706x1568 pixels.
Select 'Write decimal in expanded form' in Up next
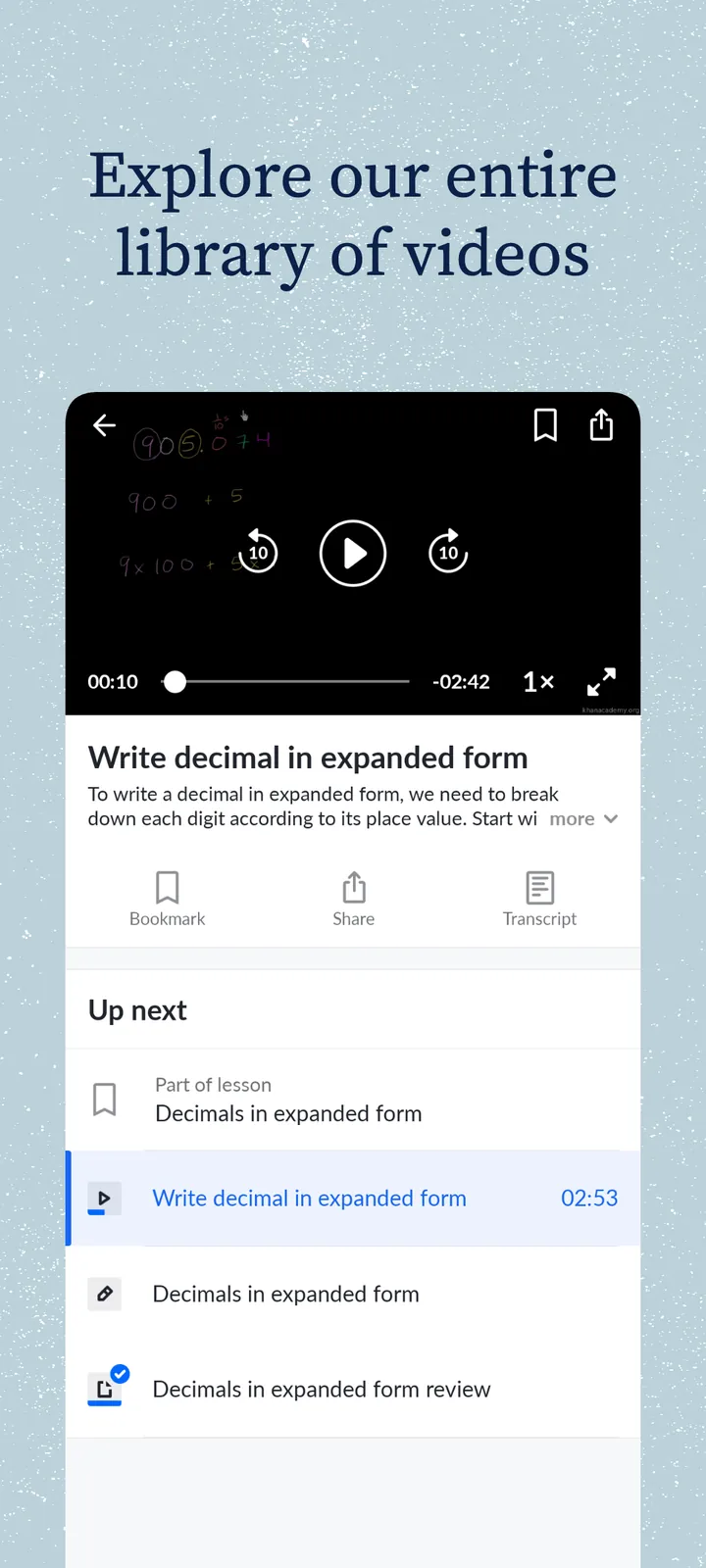click(309, 1198)
